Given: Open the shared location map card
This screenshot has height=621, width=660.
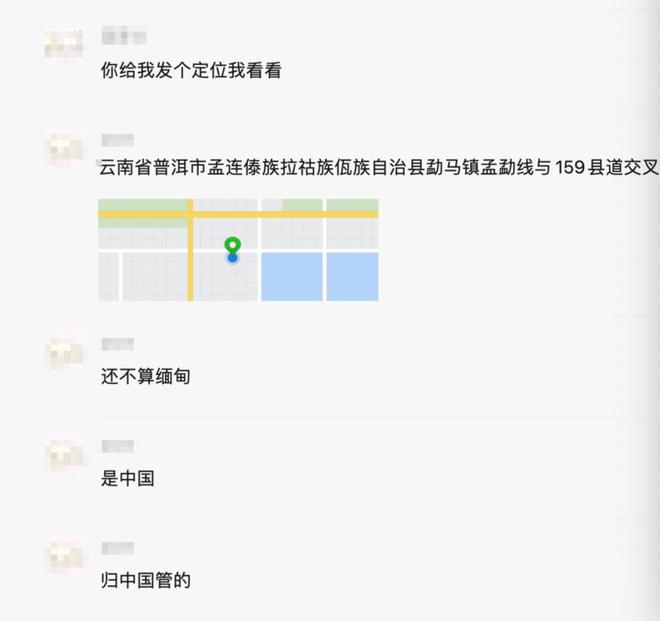Looking at the screenshot, I should tap(238, 249).
